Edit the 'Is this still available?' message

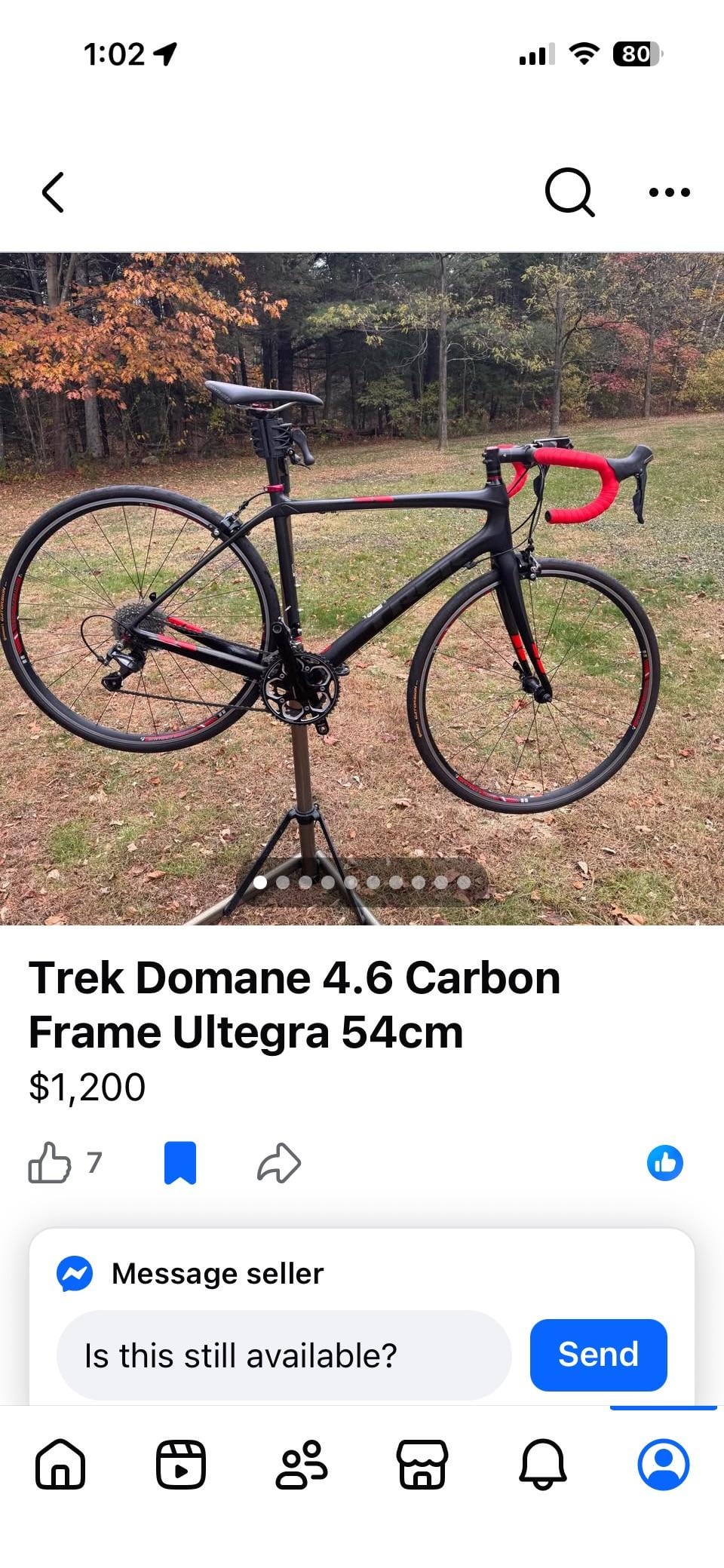(x=284, y=1355)
